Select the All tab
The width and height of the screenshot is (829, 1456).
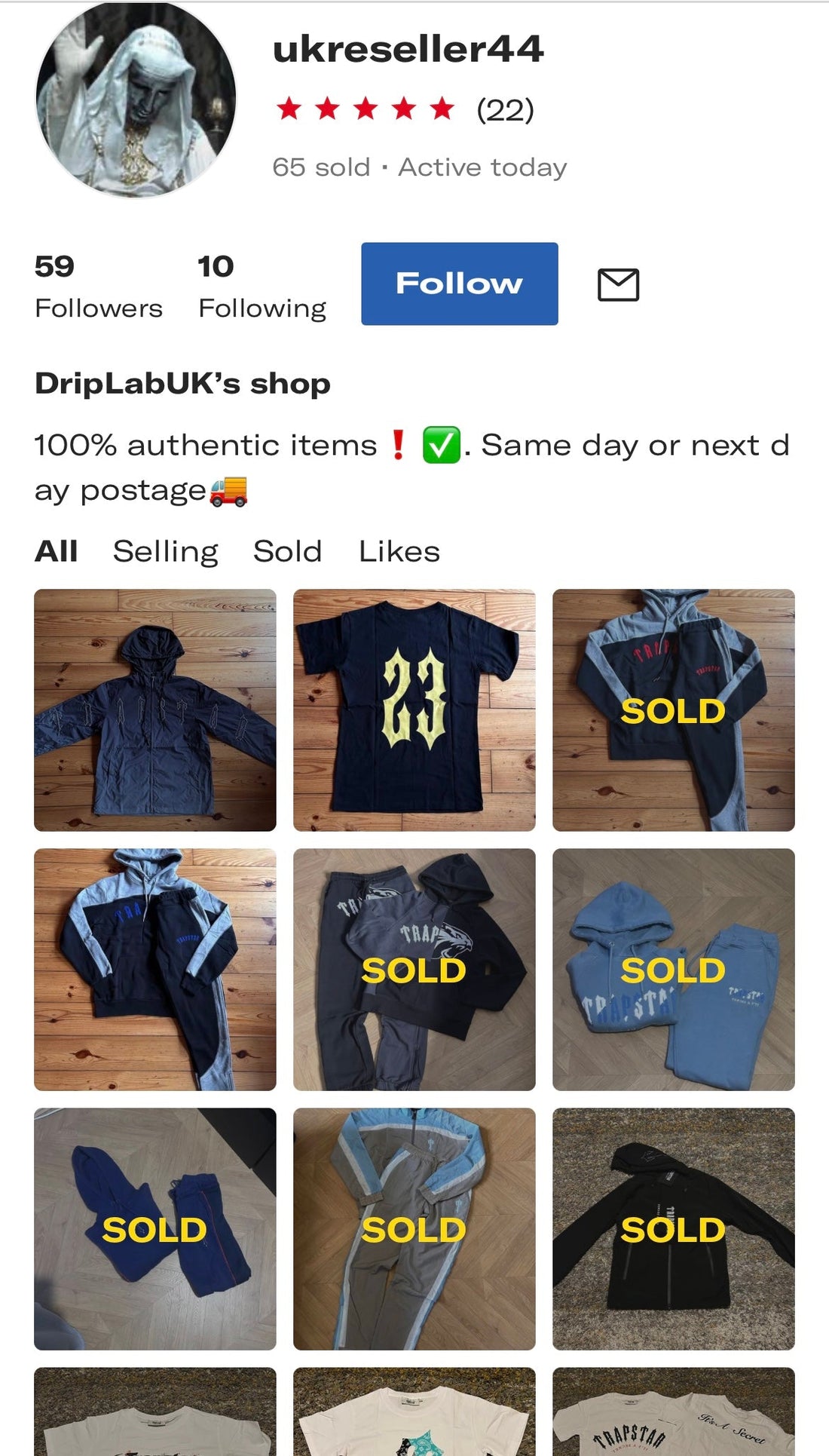tap(56, 551)
